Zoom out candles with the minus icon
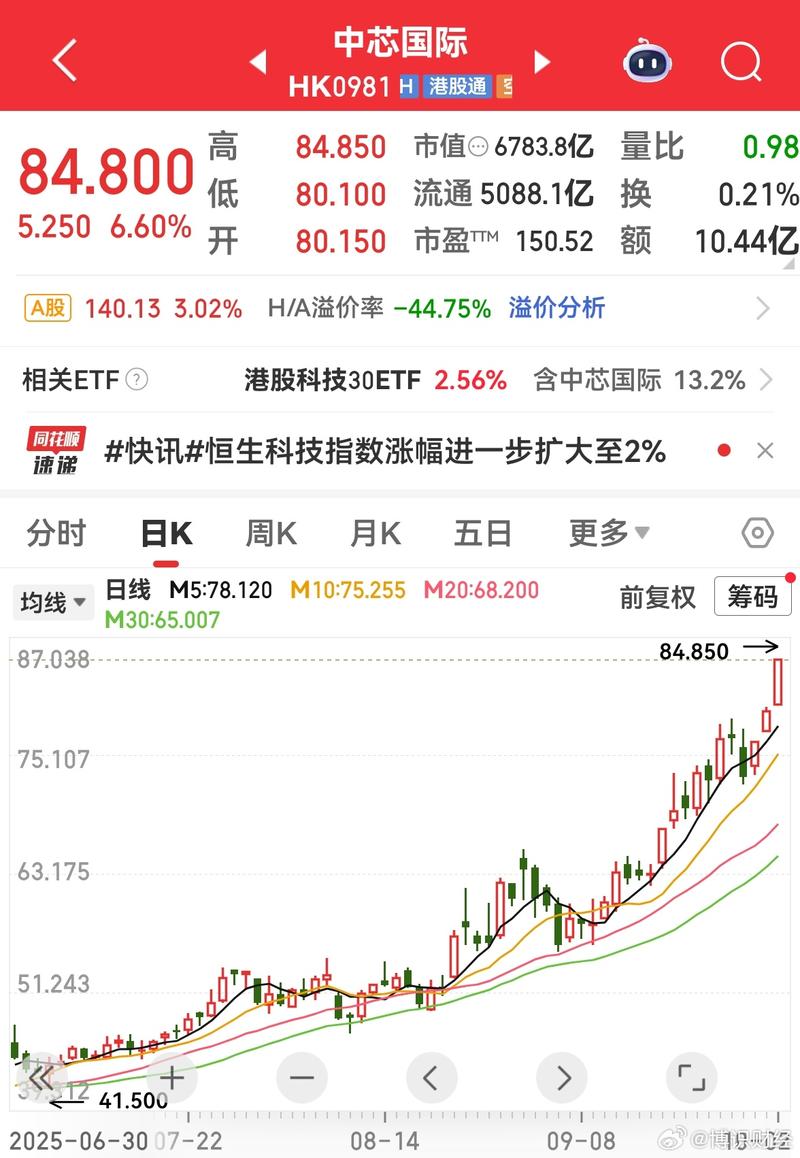 pos(301,1078)
